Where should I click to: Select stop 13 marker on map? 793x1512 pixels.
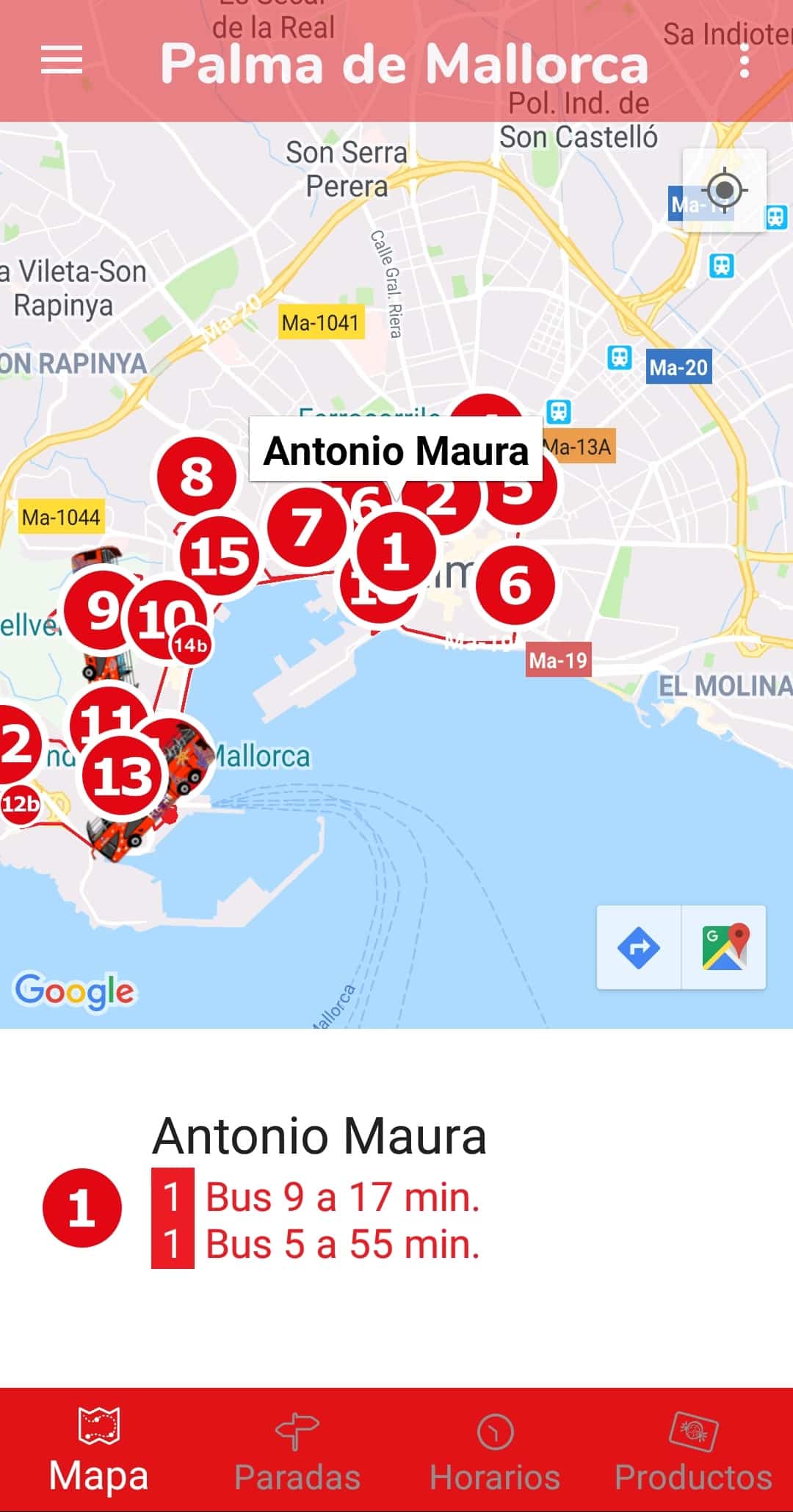[122, 775]
